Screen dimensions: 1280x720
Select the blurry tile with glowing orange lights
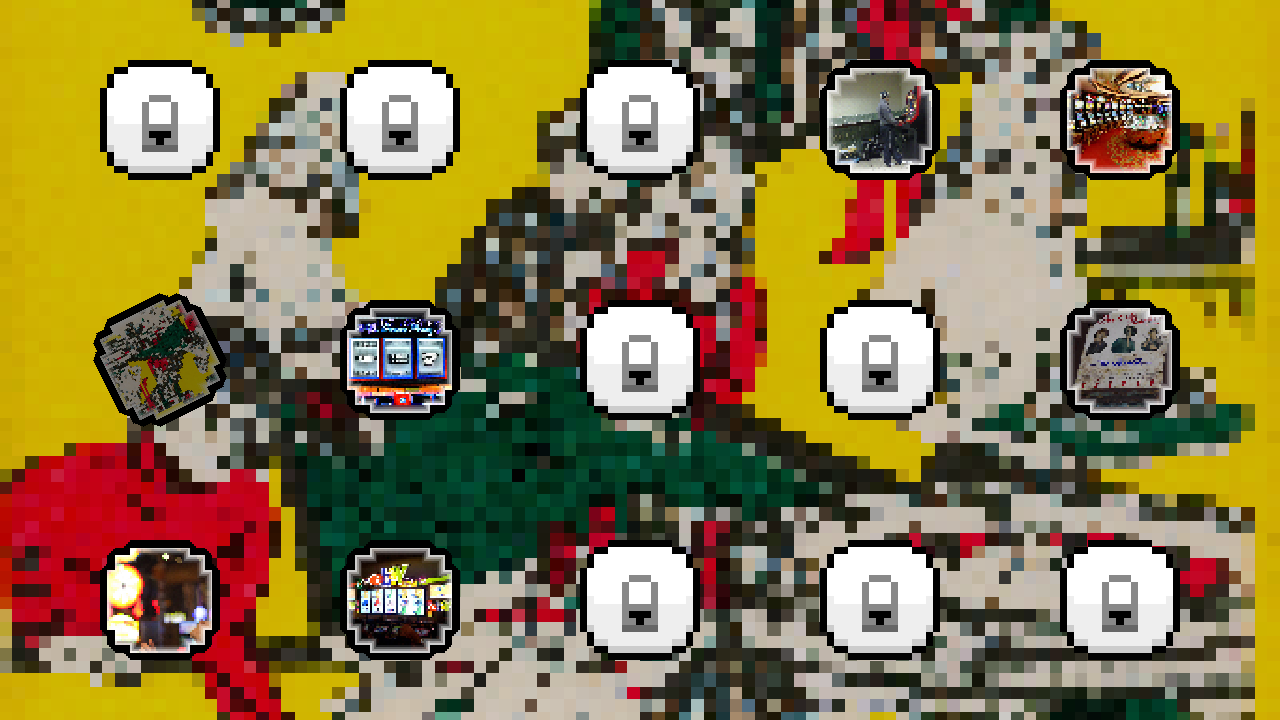(160, 600)
